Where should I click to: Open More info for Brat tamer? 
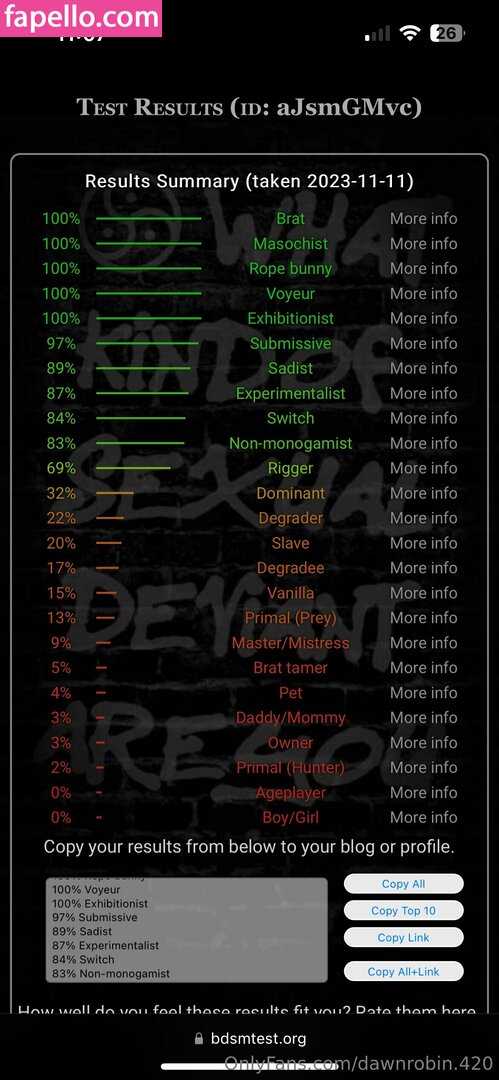[423, 667]
